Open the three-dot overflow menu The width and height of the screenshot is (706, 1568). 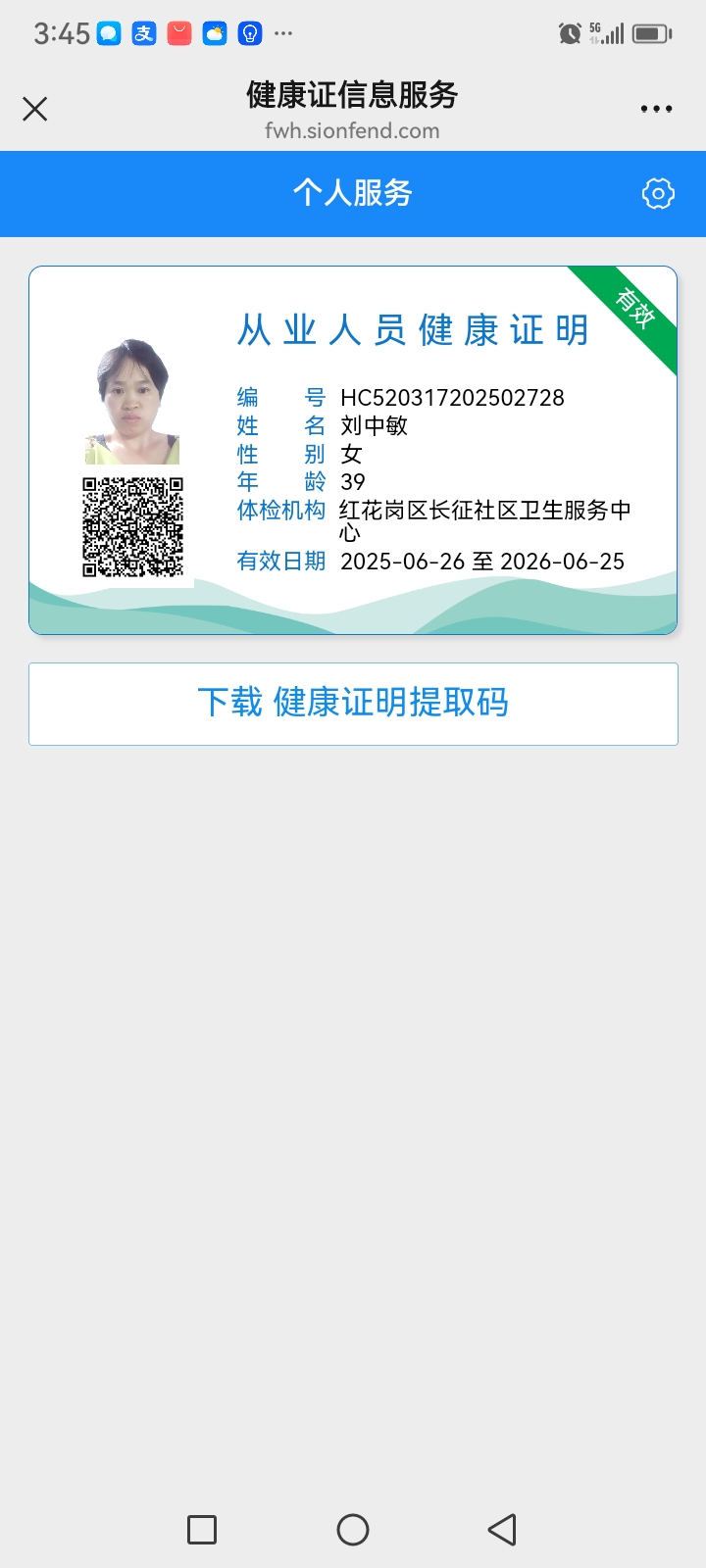656,109
